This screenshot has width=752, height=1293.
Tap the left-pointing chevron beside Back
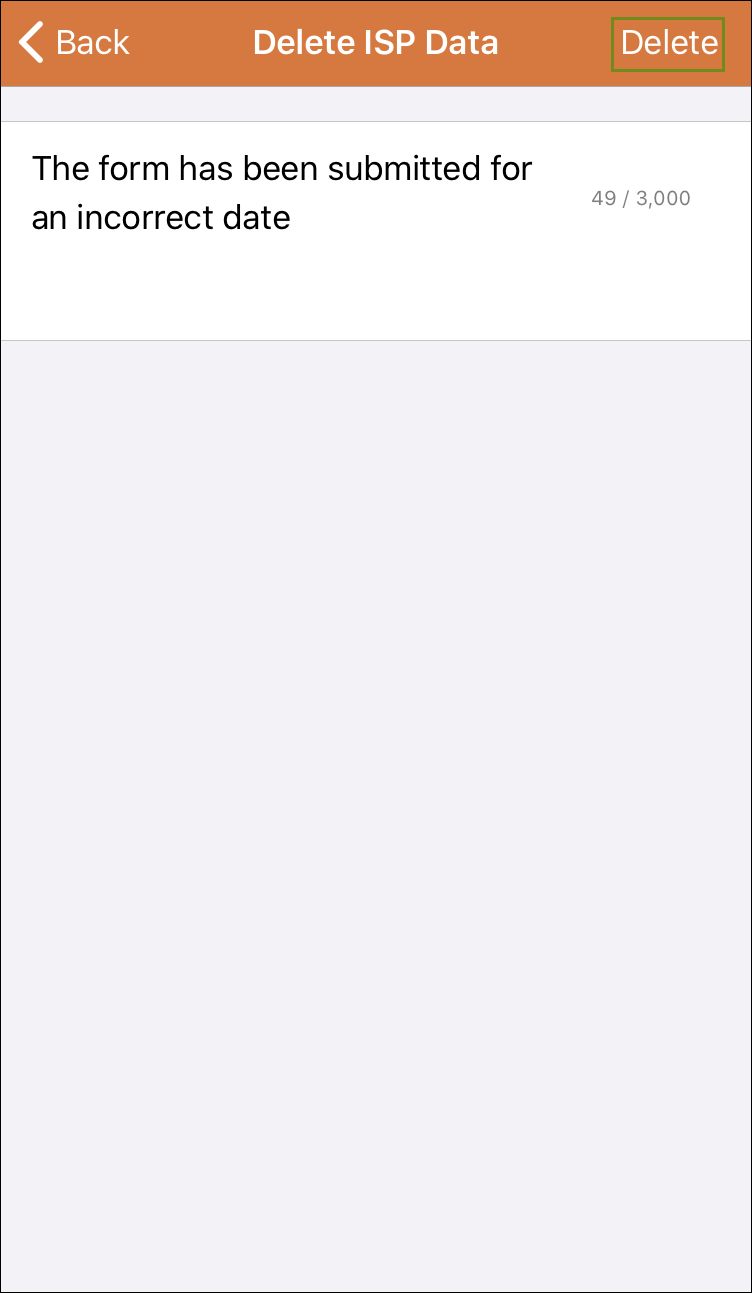click(28, 42)
